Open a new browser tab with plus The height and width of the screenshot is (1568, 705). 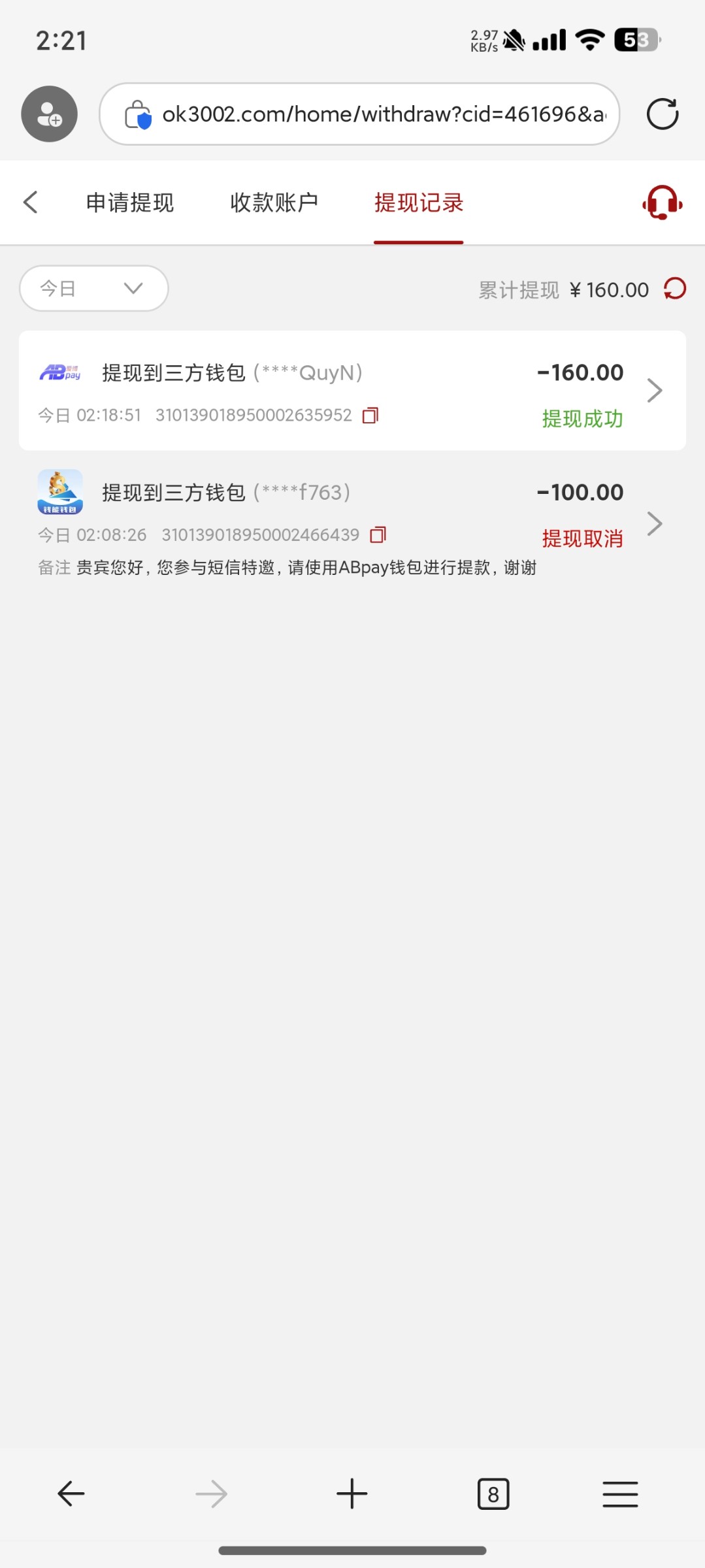(x=352, y=1494)
